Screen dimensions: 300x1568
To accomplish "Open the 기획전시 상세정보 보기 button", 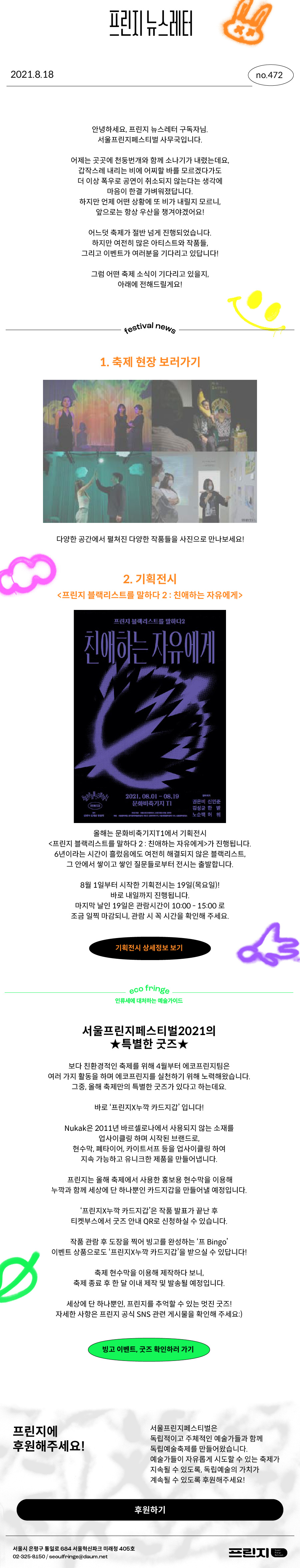I will click(x=150, y=948).
